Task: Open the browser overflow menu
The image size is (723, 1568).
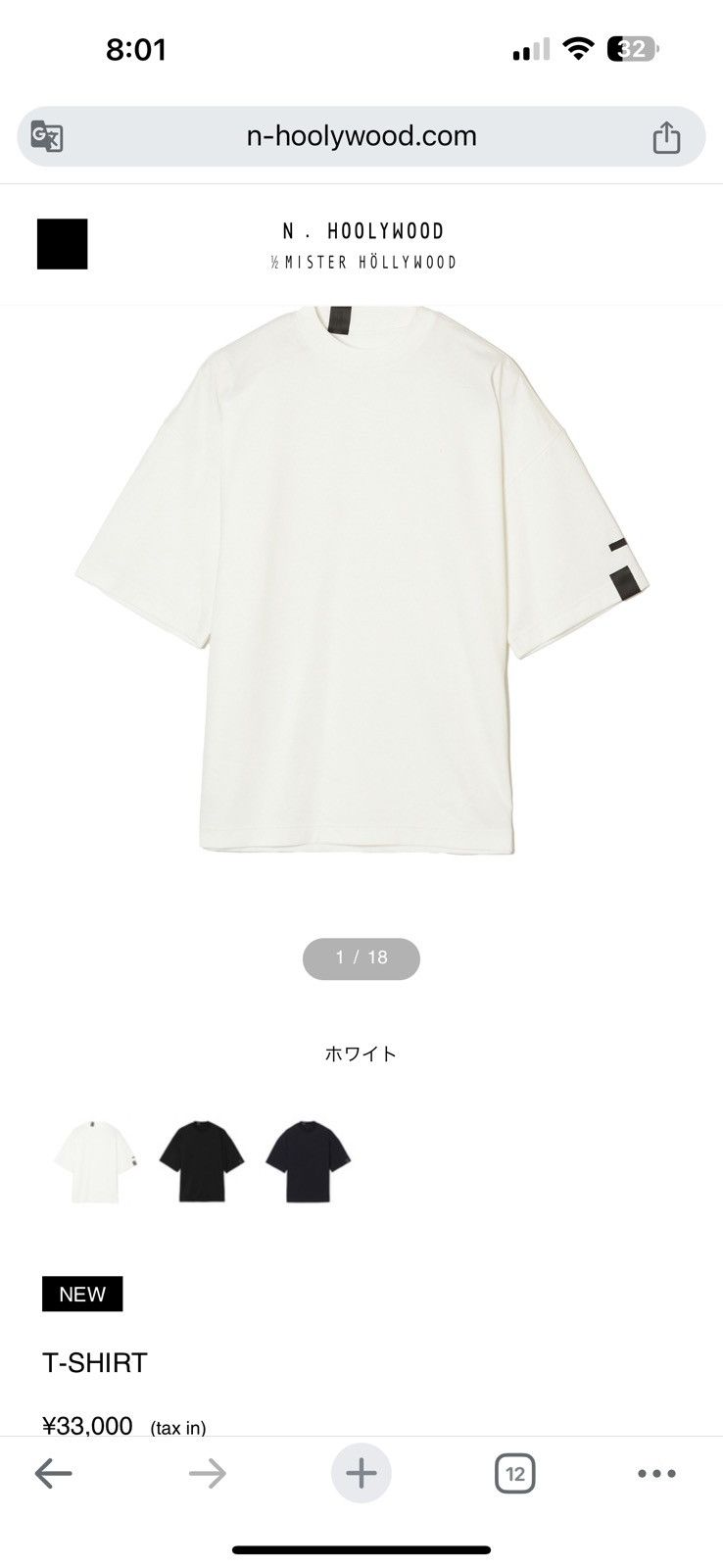Action: pyautogui.click(x=656, y=1473)
